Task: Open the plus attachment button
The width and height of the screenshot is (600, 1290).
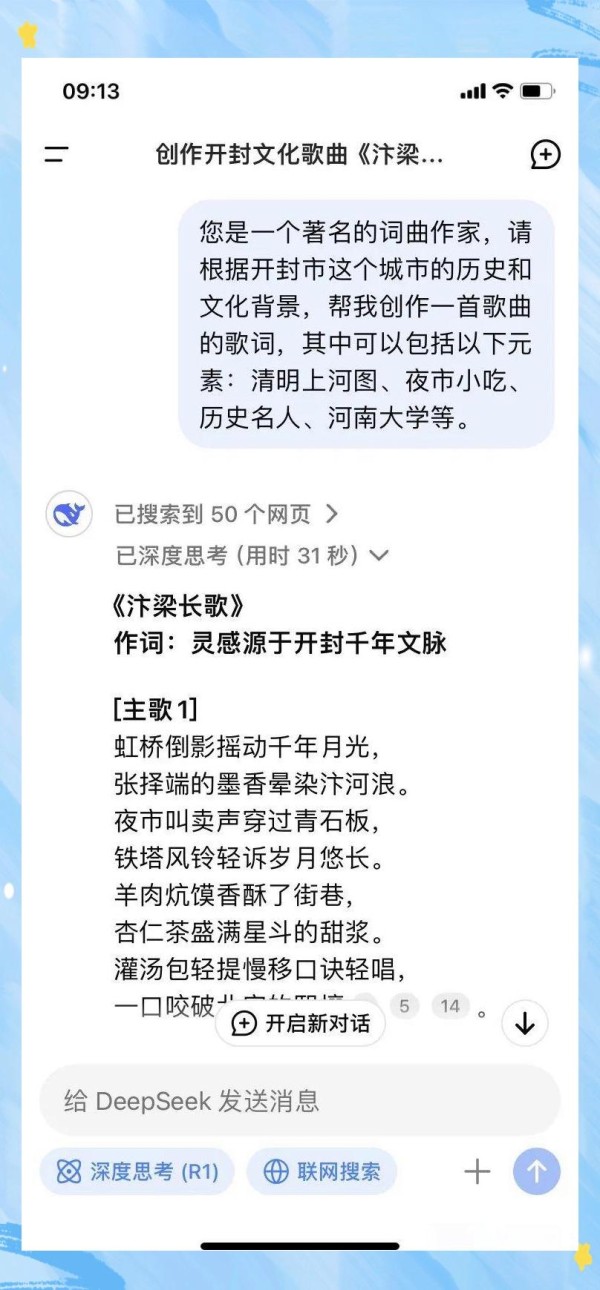Action: [x=478, y=1172]
